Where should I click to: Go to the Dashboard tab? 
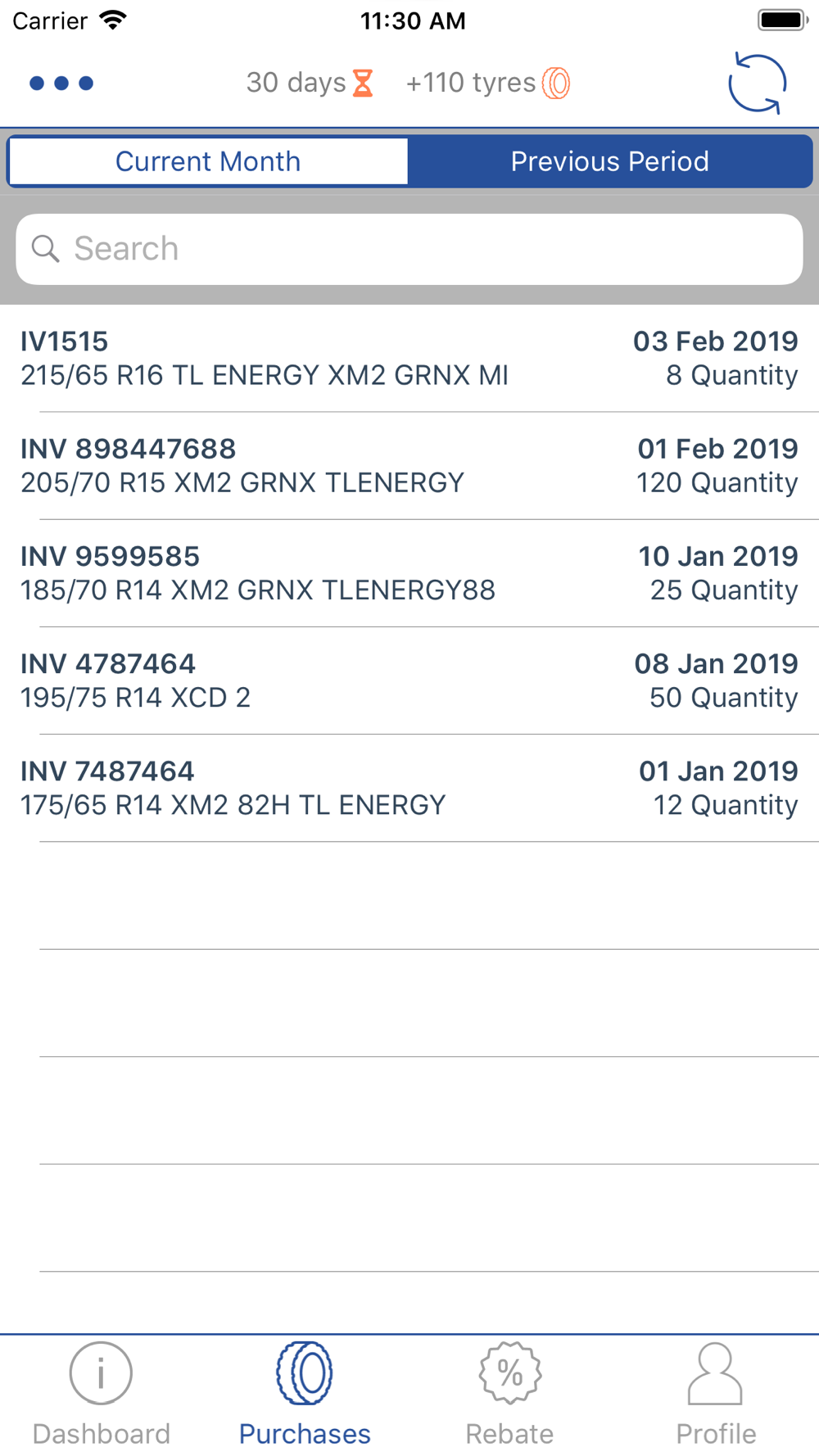click(102, 1395)
